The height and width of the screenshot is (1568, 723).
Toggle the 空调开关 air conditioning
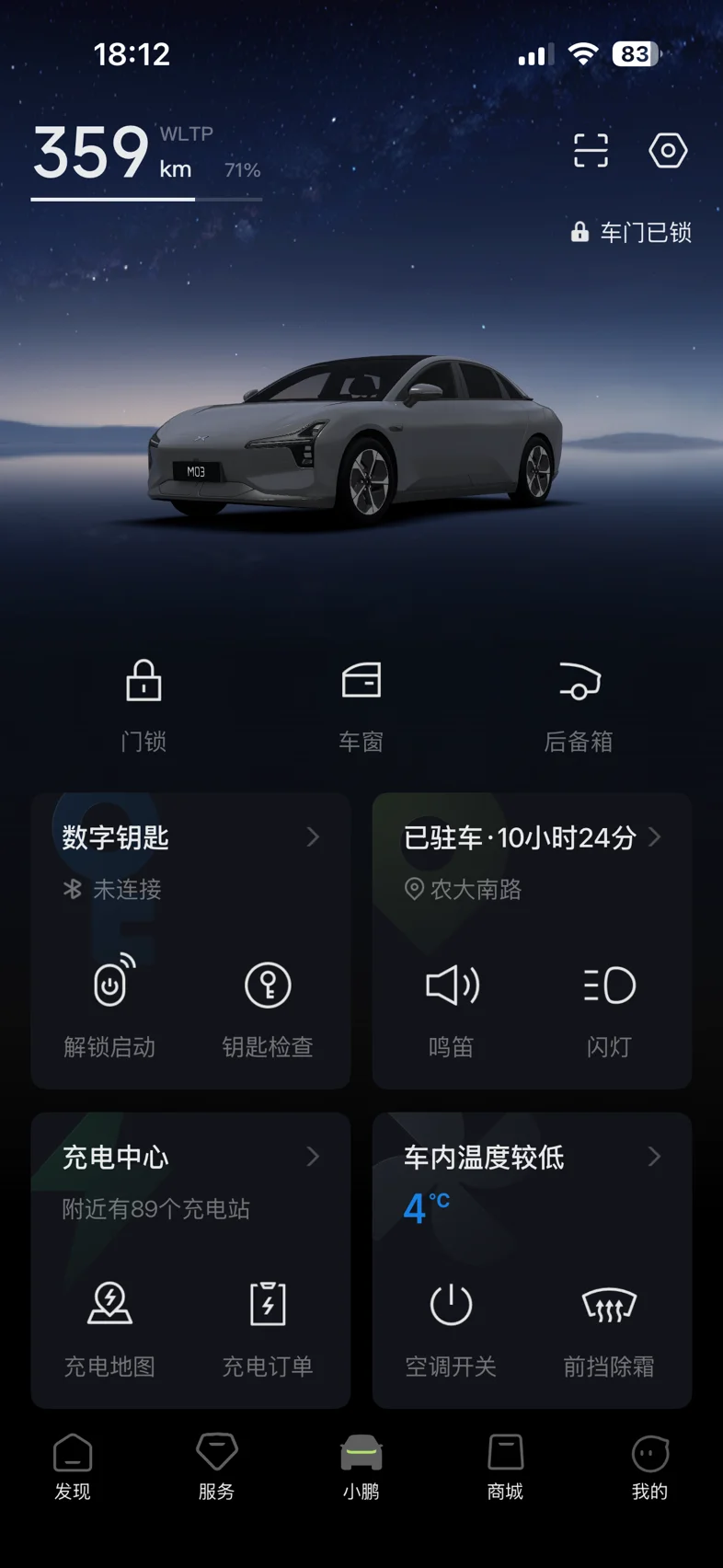(452, 1325)
